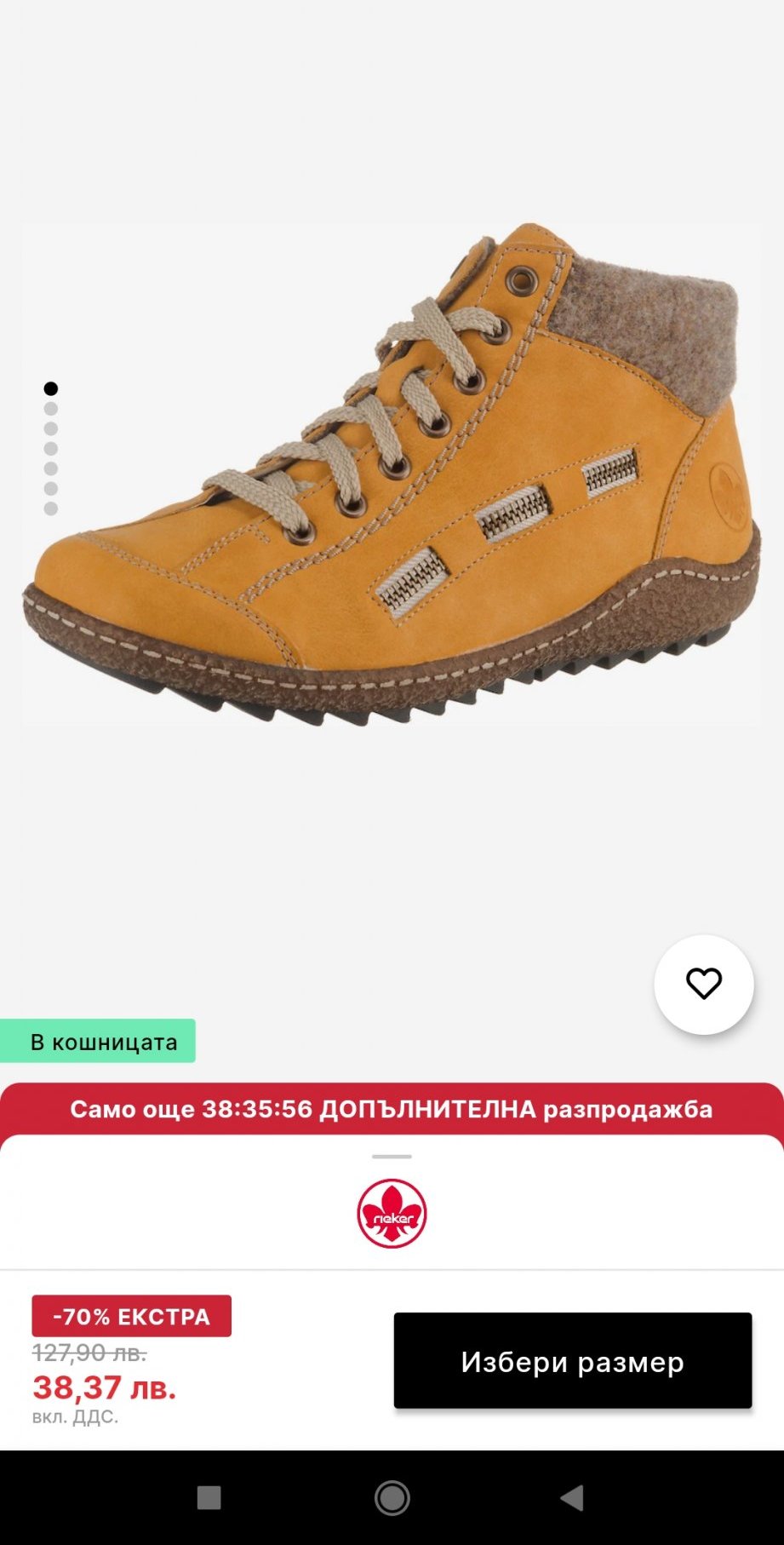Expand the product details sheet handle
Viewport: 784px width, 1545px height.
pyautogui.click(x=392, y=1157)
